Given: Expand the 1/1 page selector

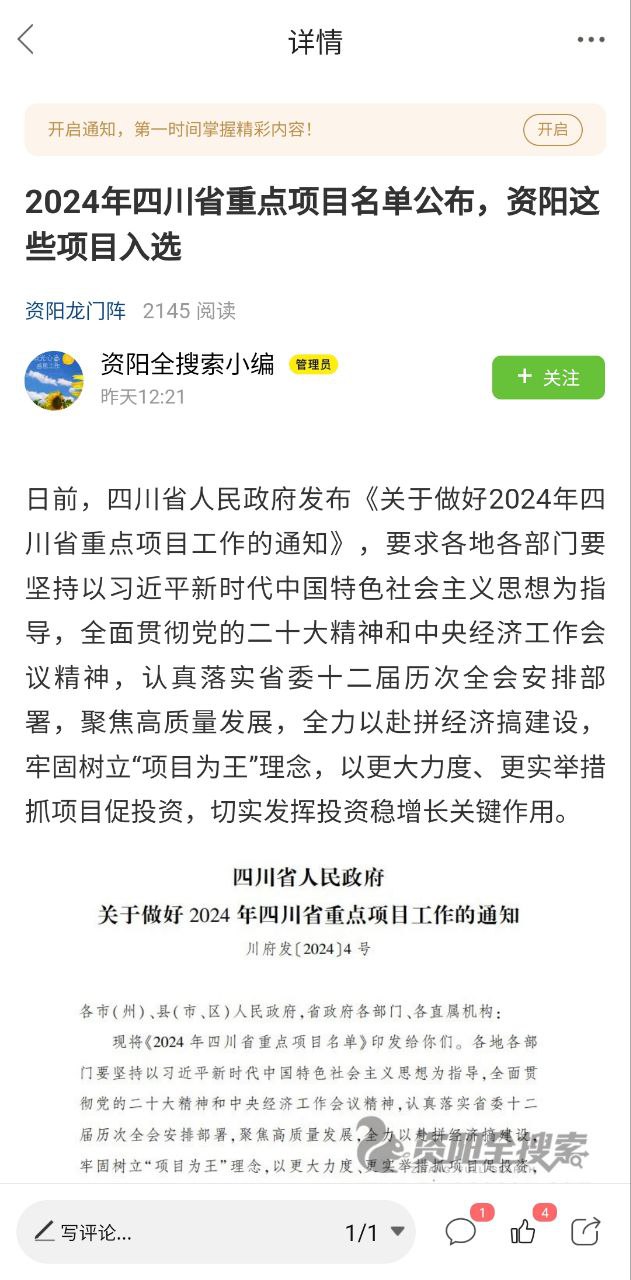Looking at the screenshot, I should click(375, 1232).
